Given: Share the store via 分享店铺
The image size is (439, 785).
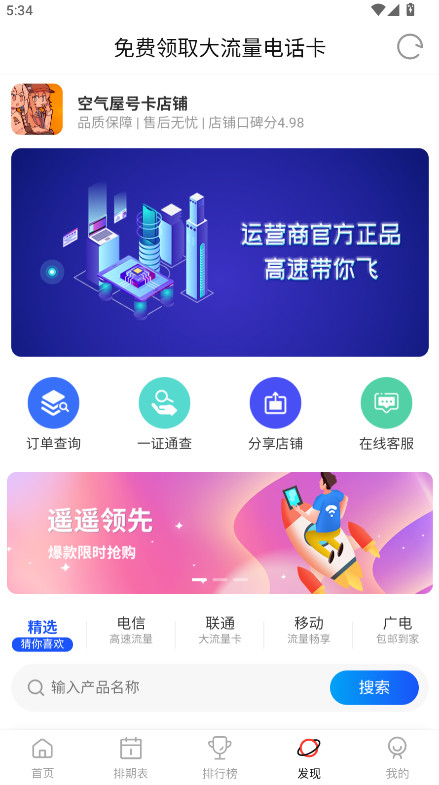Looking at the screenshot, I should pos(275,414).
